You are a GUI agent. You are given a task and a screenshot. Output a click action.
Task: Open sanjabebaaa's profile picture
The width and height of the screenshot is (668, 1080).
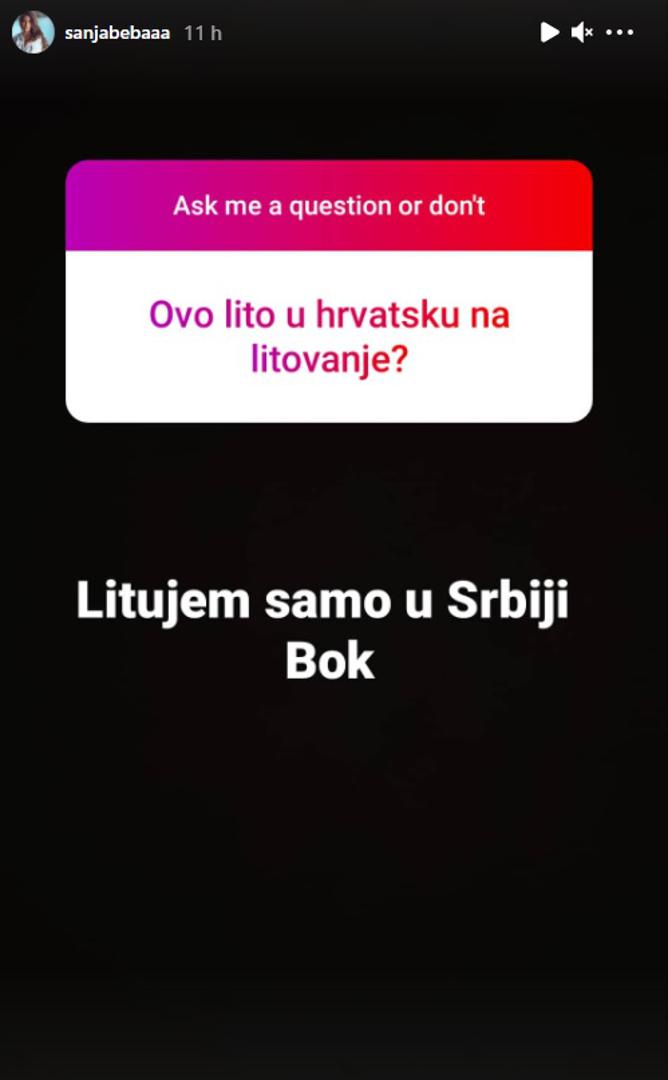[x=32, y=32]
